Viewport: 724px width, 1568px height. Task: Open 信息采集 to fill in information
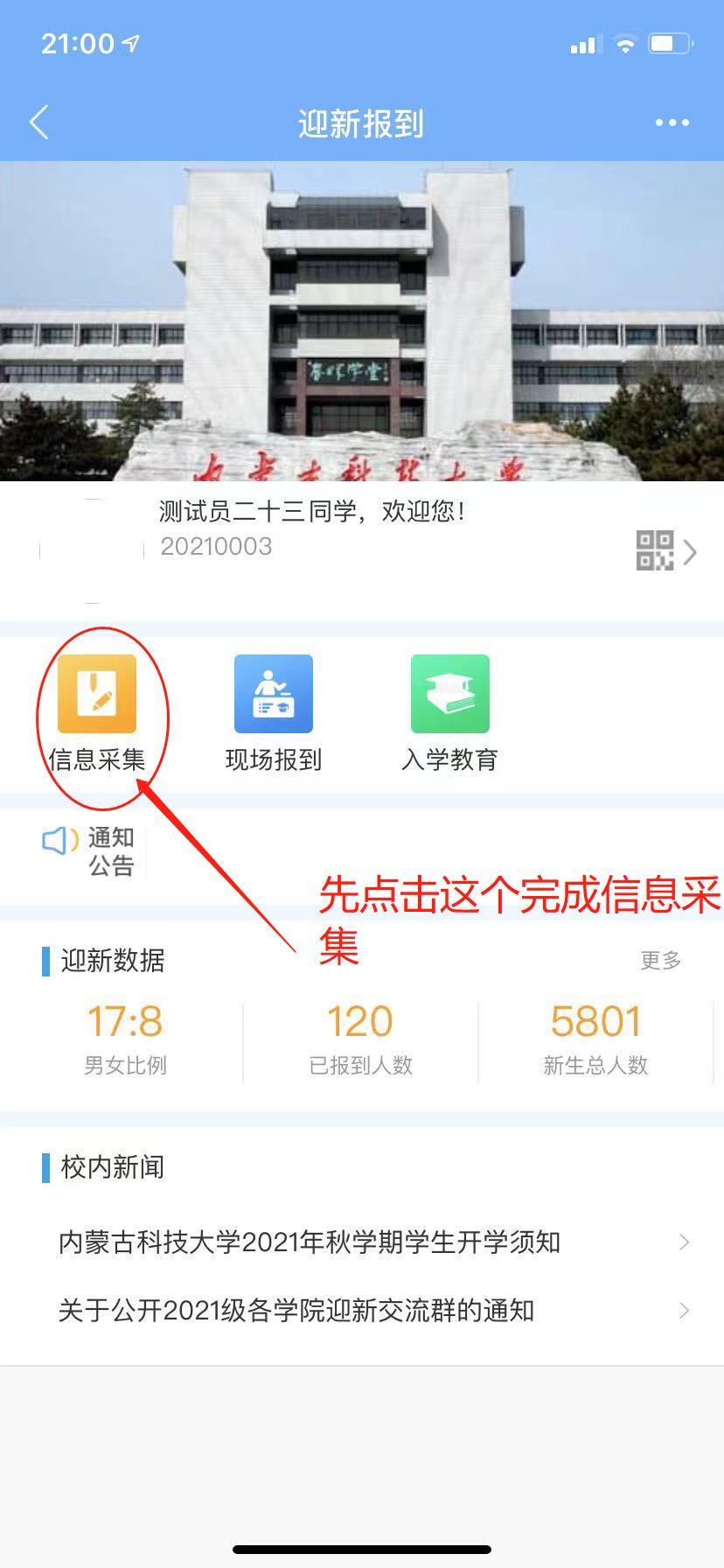tap(97, 710)
